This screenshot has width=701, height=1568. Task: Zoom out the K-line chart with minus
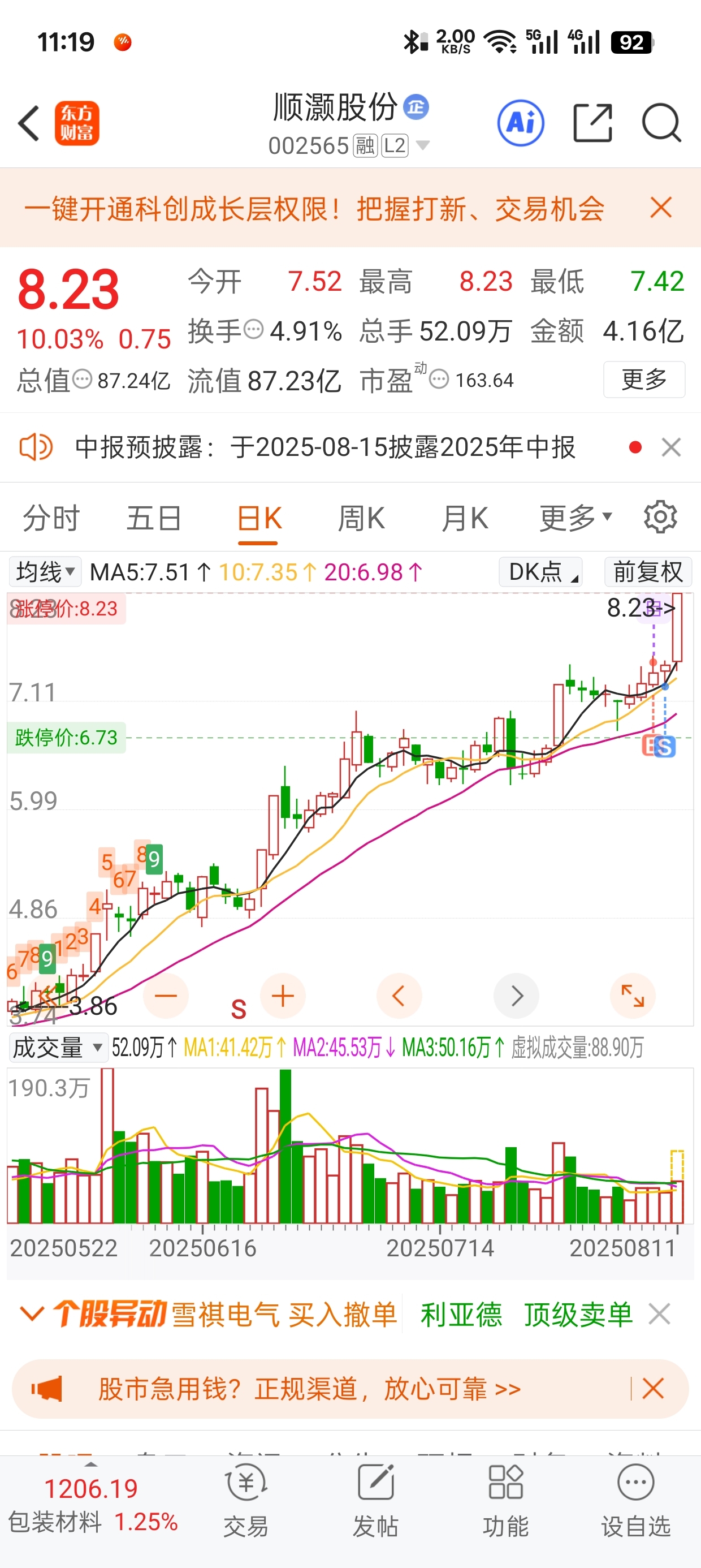tap(166, 996)
